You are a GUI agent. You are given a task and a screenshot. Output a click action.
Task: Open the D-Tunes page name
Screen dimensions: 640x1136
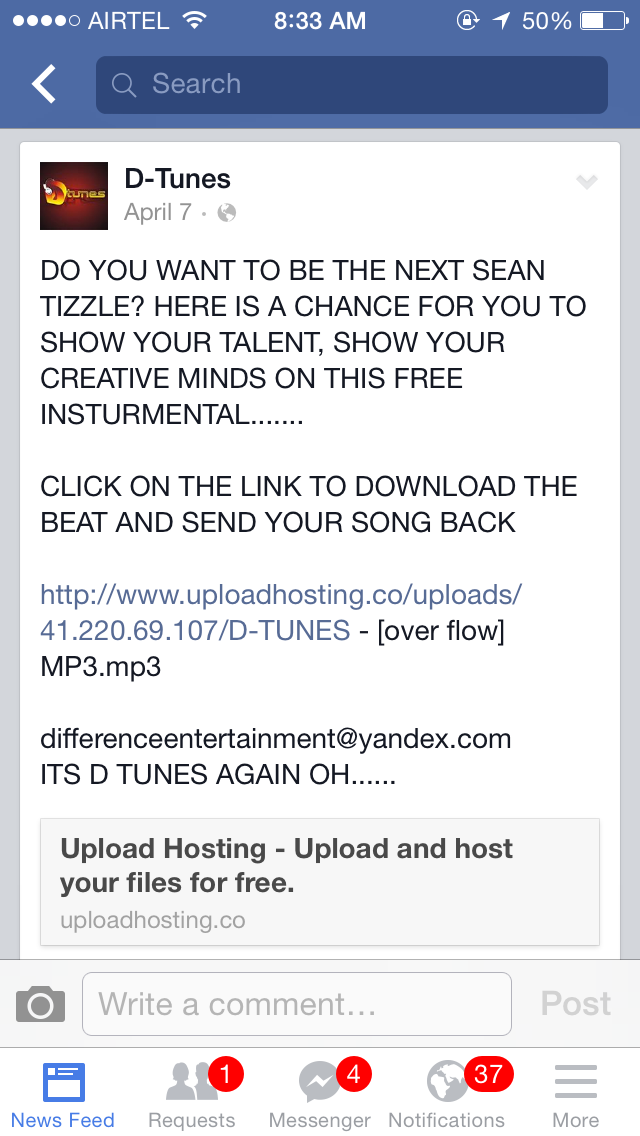click(x=177, y=179)
